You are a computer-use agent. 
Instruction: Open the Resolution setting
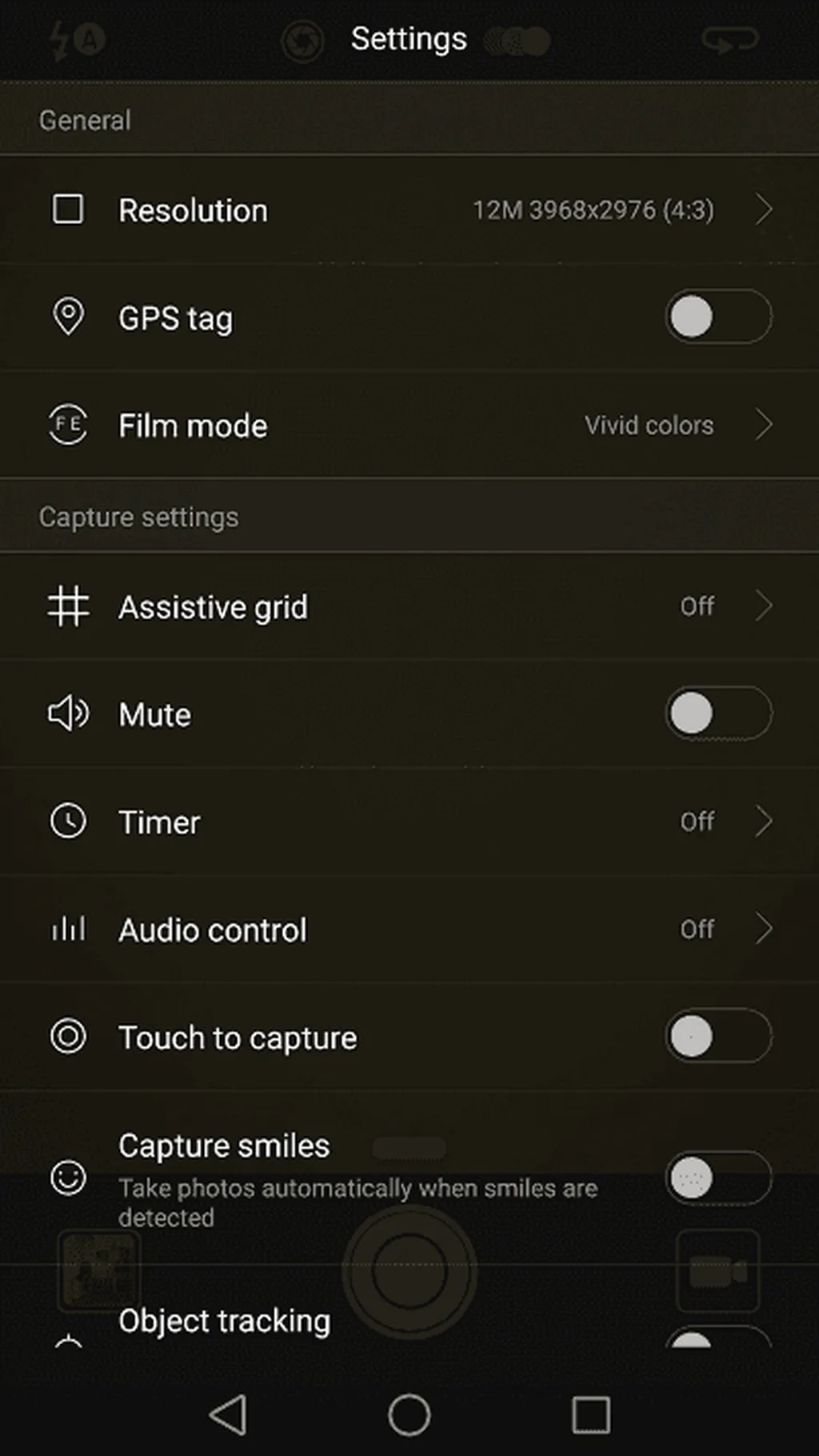point(409,210)
